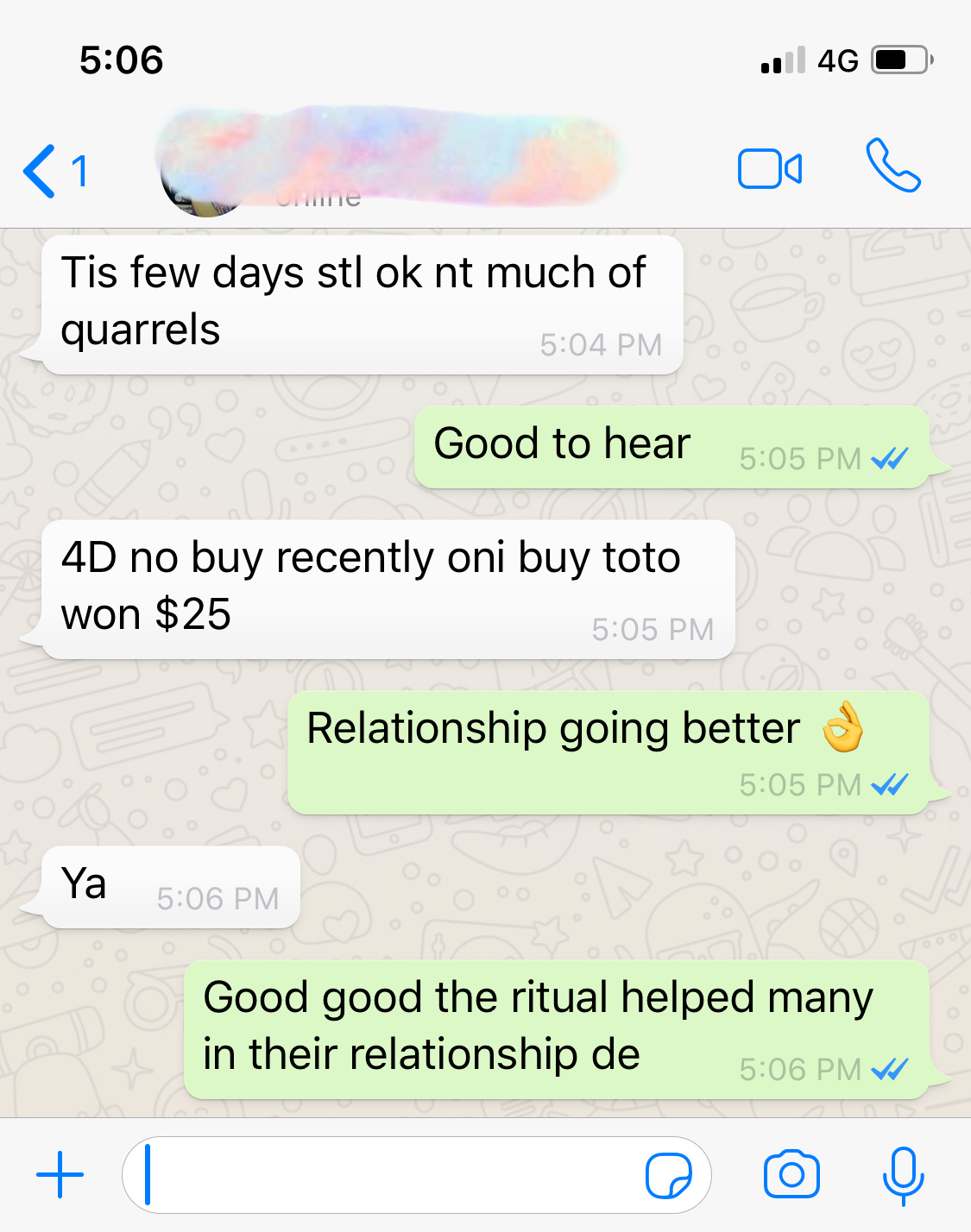Open the camera to take a photo
Screen dimensions: 971x1232
pyautogui.click(x=791, y=1175)
